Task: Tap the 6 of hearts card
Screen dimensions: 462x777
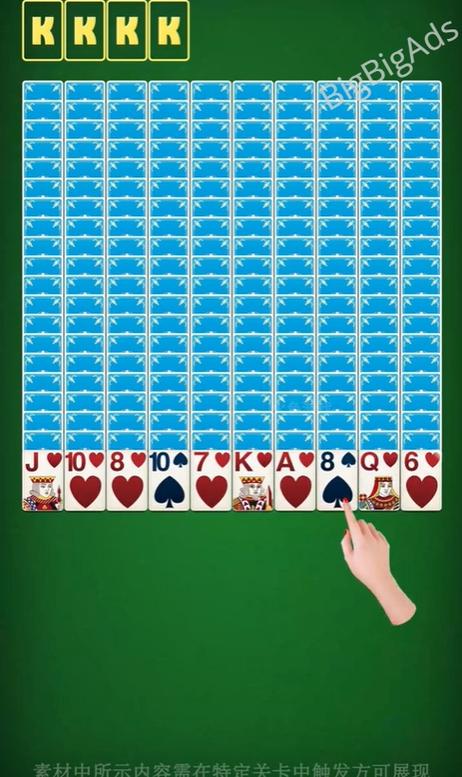Action: coord(421,480)
